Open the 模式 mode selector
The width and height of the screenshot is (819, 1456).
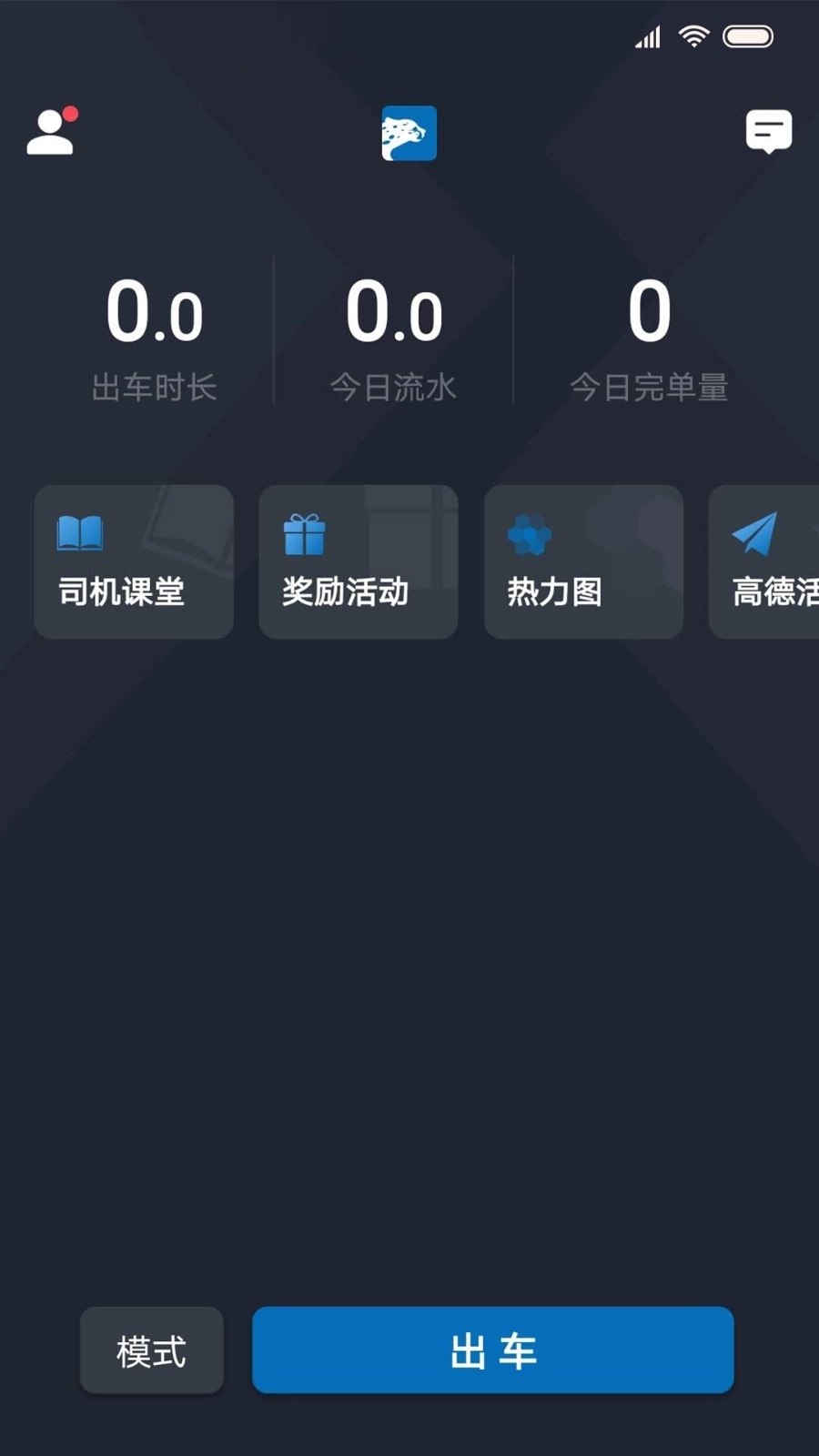(x=151, y=1350)
